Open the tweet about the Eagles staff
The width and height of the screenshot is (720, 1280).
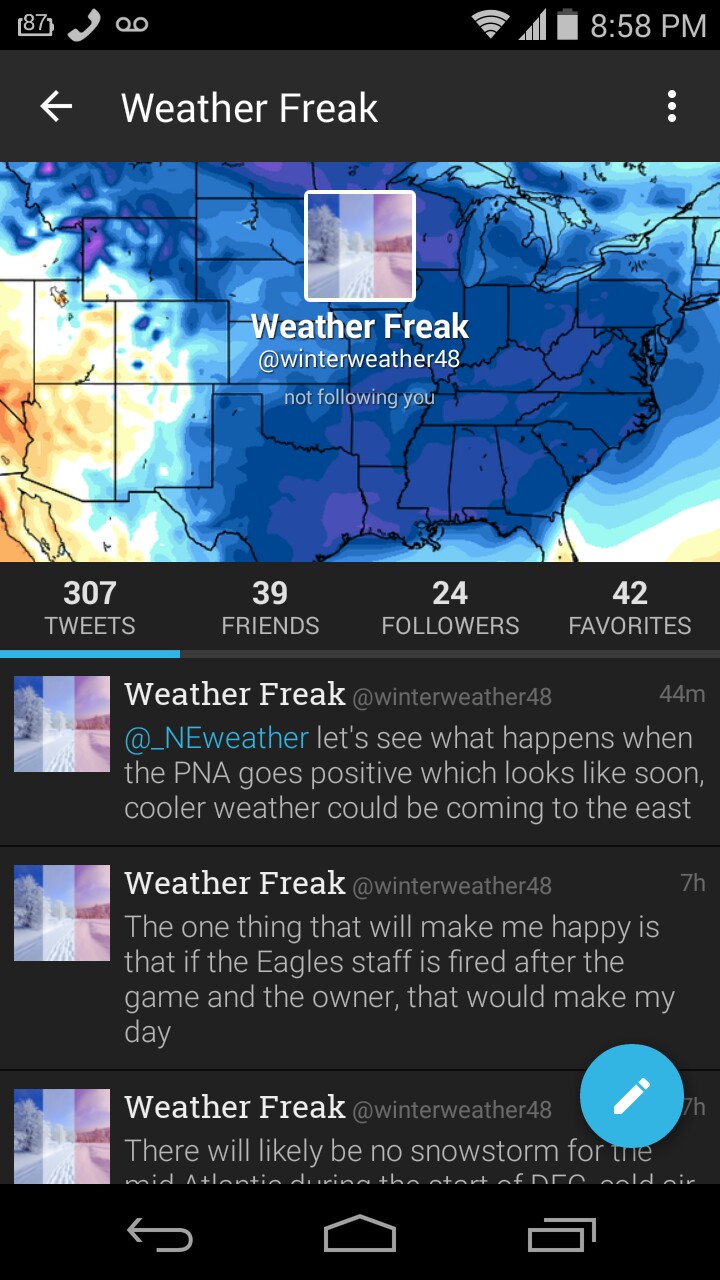click(360, 958)
